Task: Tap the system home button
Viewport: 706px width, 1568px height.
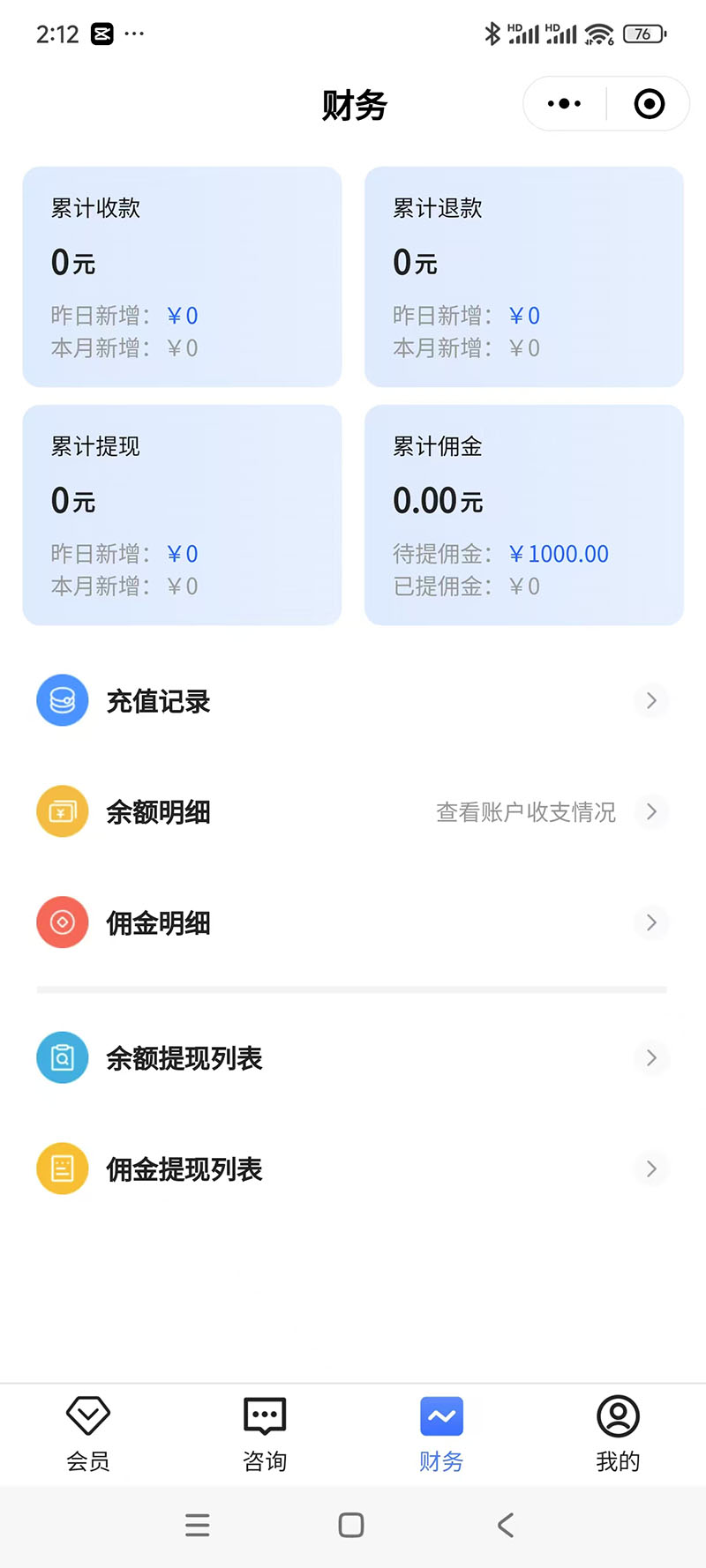Action: tap(351, 1525)
